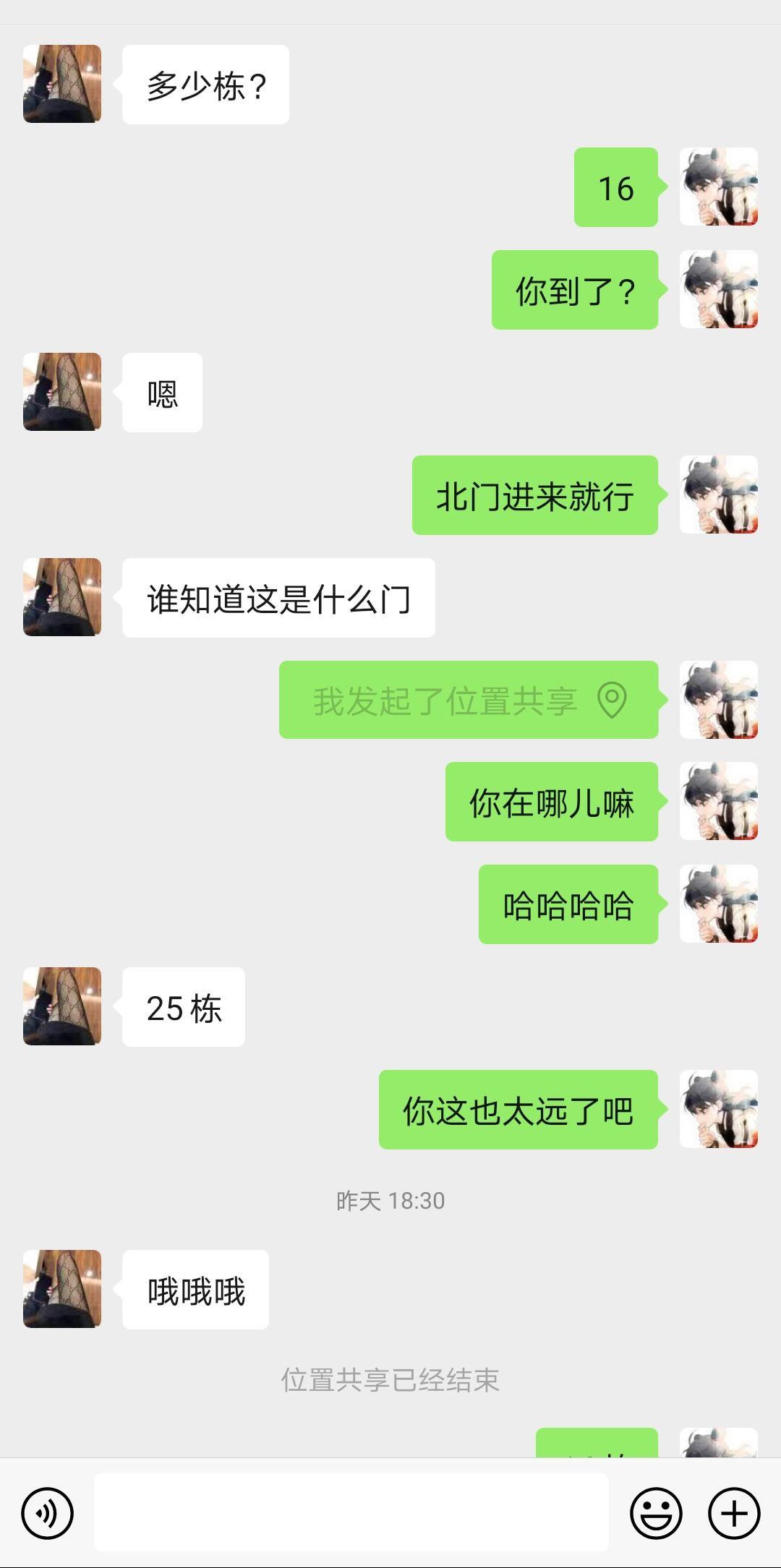Screen dimensions: 781x1568
Task: Tap the '谁知道这是什么门' white bubble
Action: coord(277,598)
